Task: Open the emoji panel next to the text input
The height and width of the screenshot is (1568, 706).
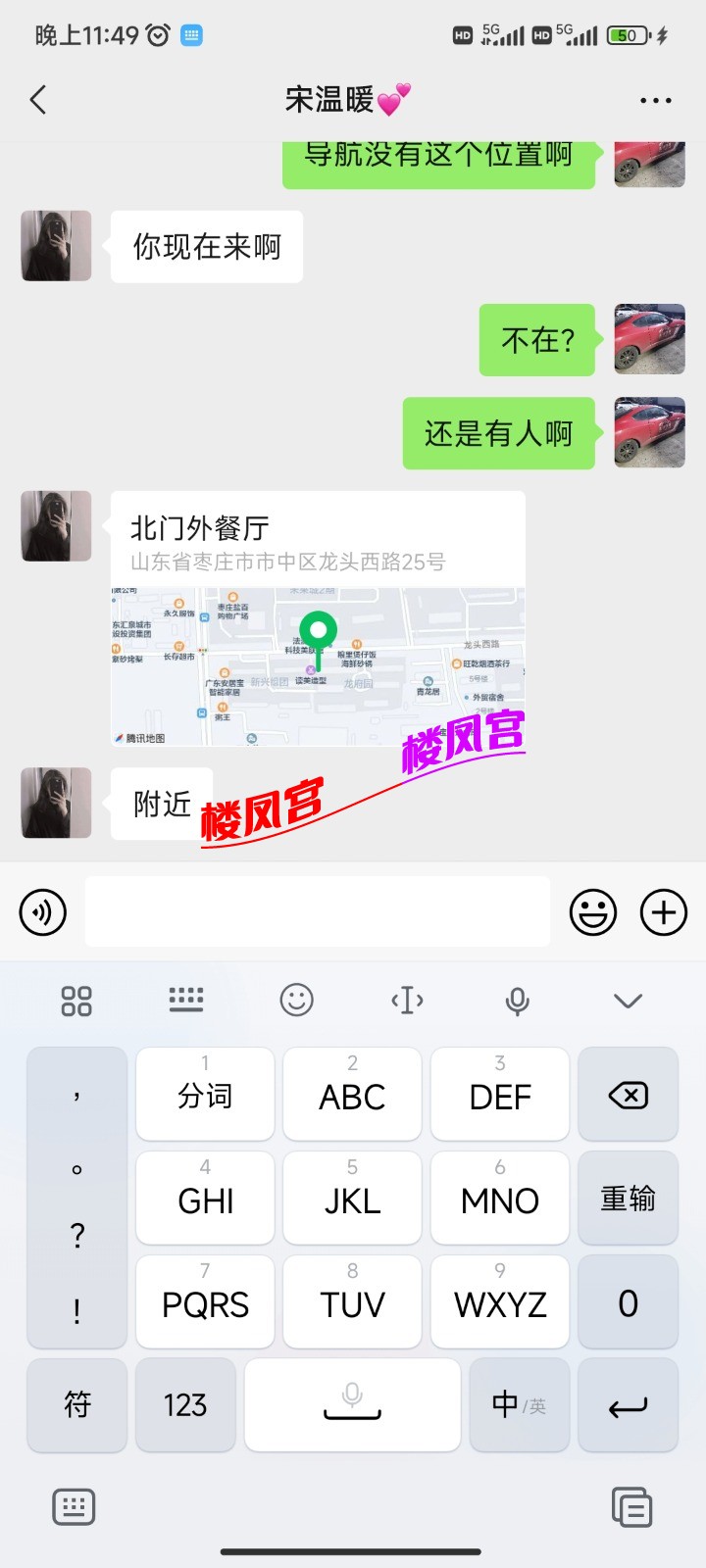Action: pos(592,911)
